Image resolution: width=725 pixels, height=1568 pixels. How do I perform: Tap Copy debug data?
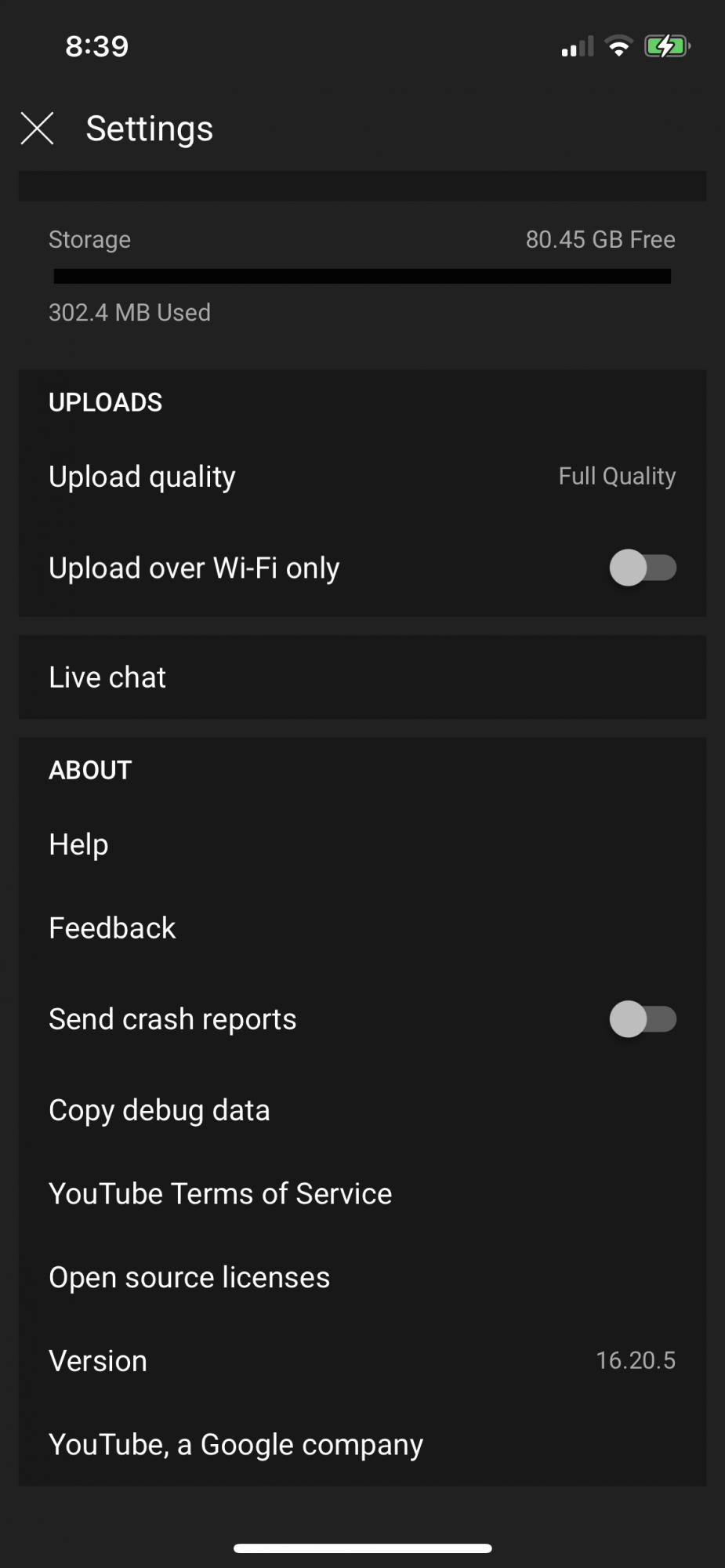click(362, 1110)
